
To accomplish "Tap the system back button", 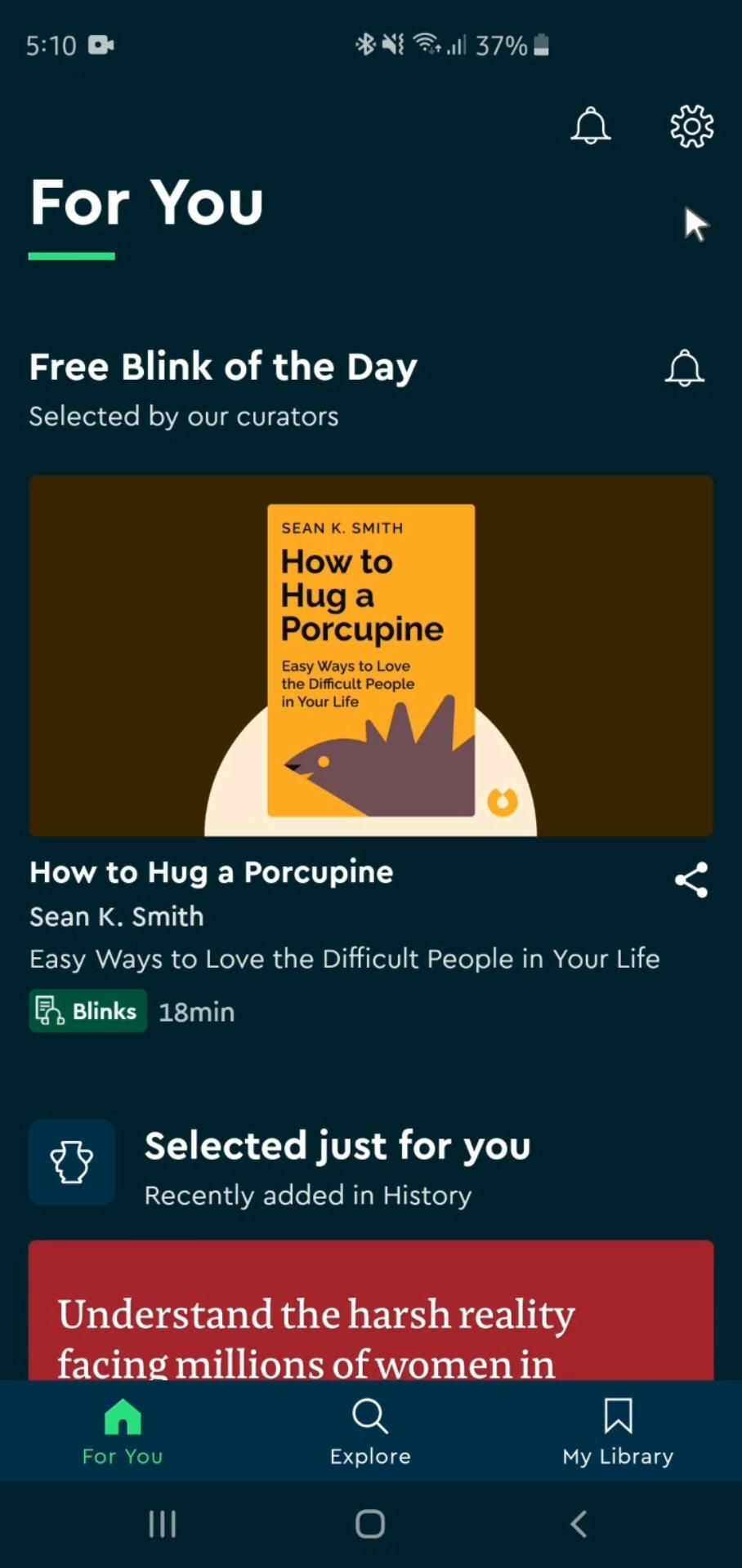I will tap(579, 1524).
